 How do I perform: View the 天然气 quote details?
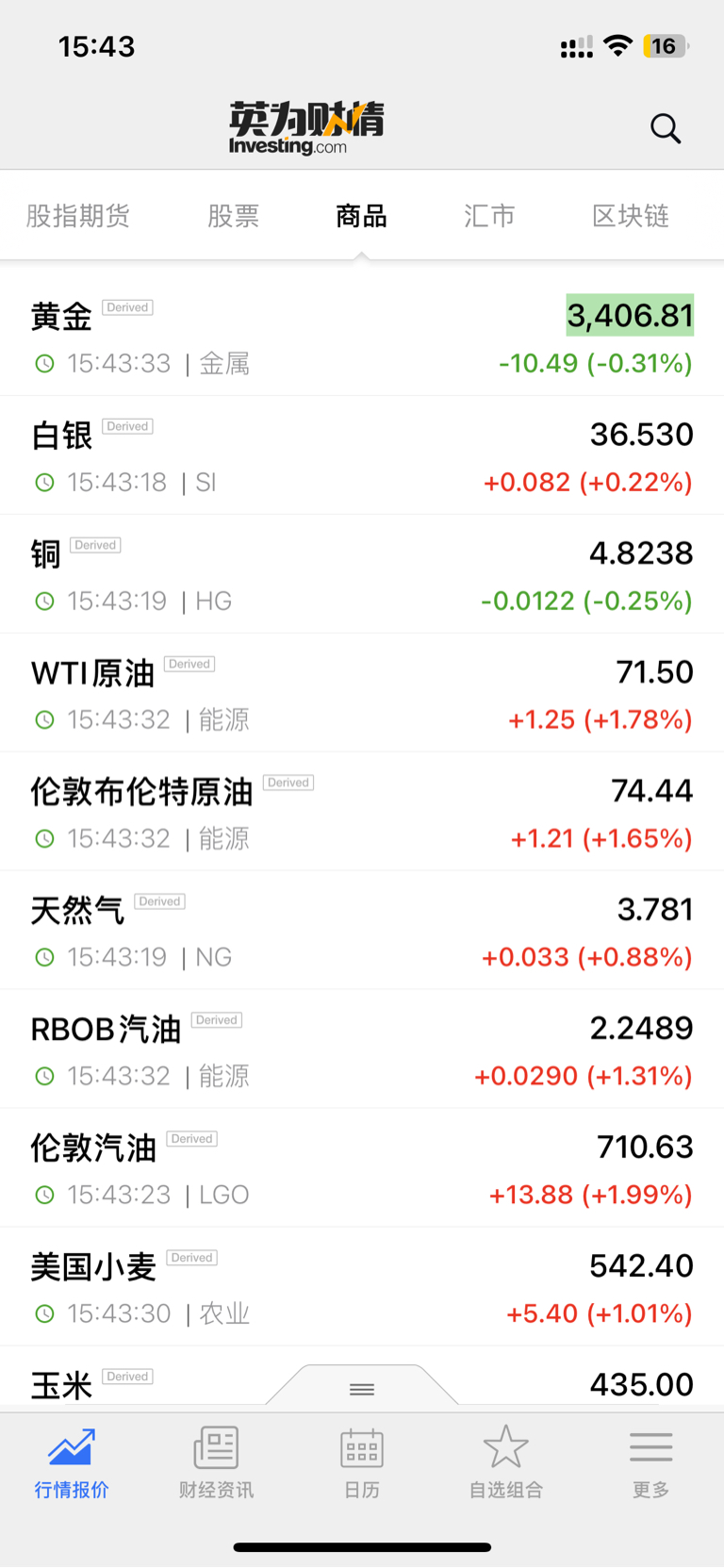point(362,931)
